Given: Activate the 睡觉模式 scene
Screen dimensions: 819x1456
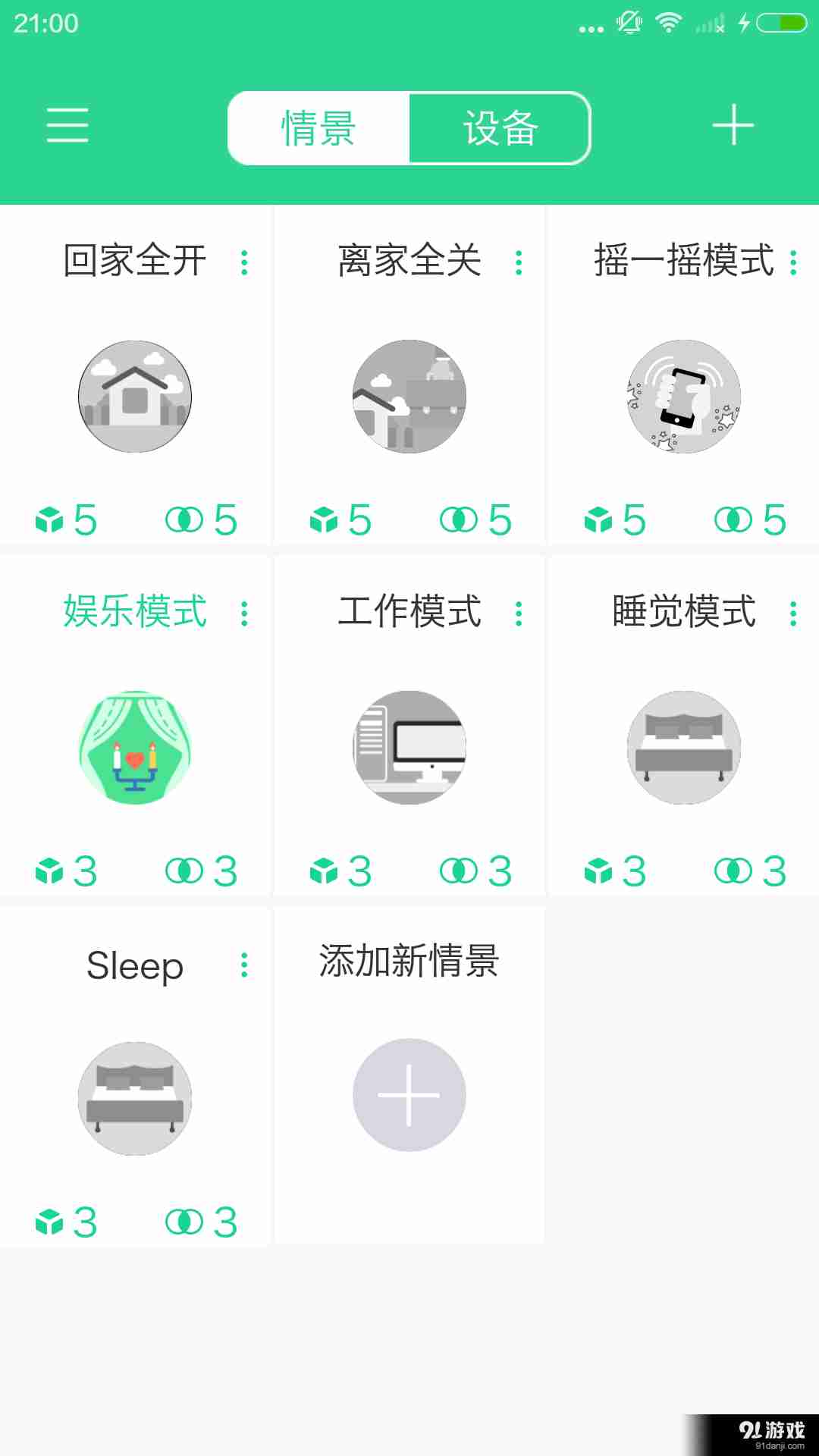Looking at the screenshot, I should click(684, 748).
